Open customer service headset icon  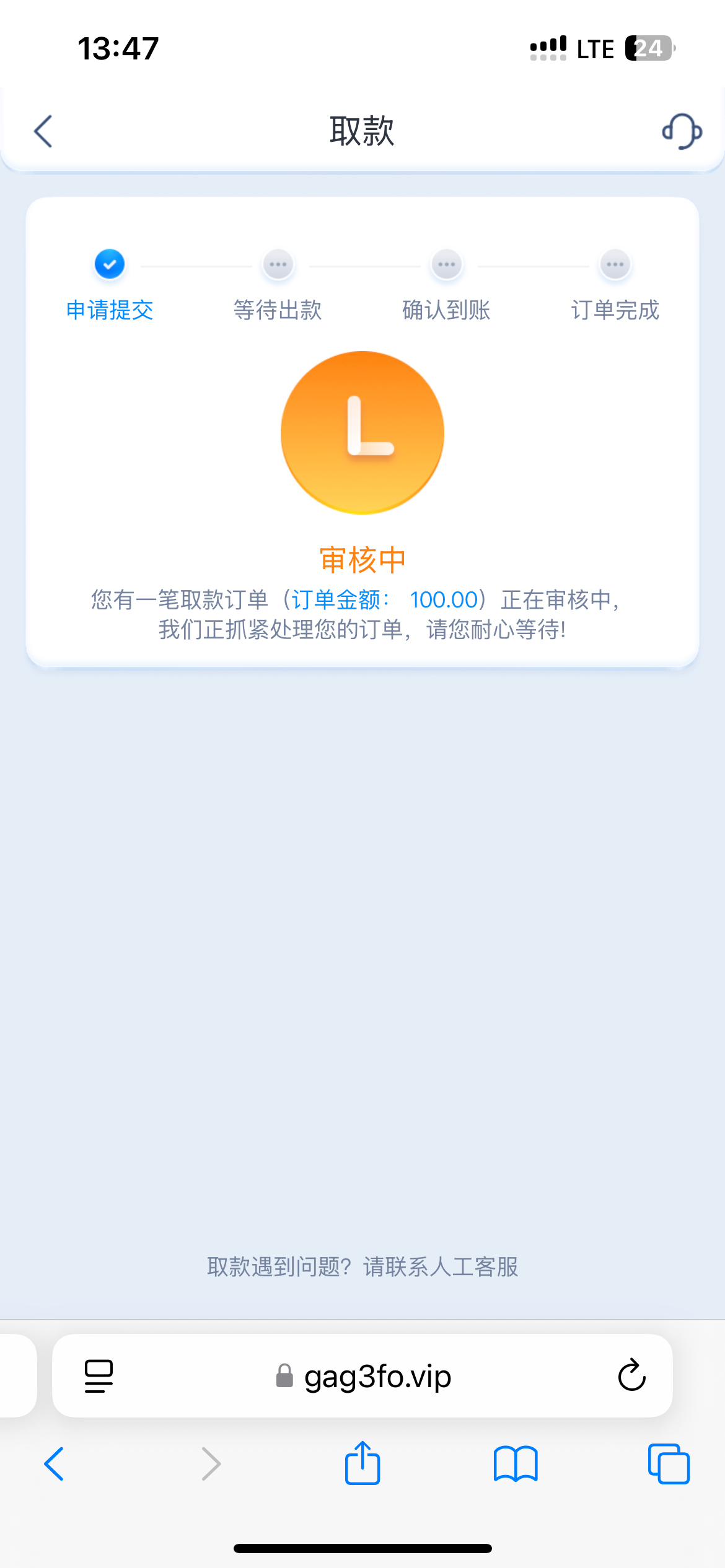[x=682, y=131]
